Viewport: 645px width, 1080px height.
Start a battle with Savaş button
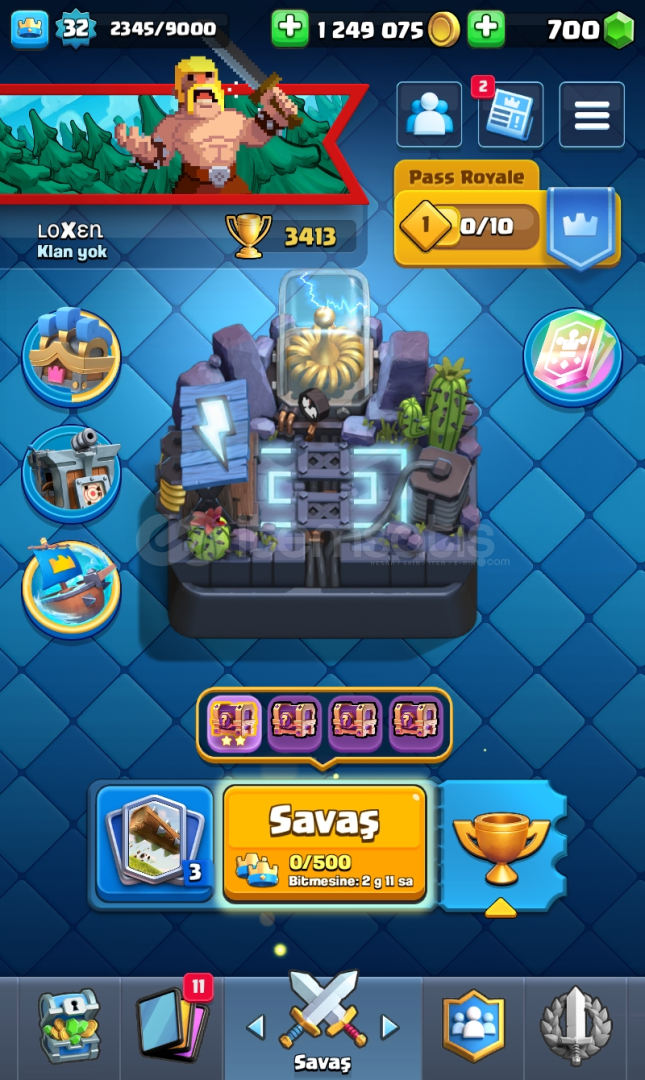coord(324,842)
